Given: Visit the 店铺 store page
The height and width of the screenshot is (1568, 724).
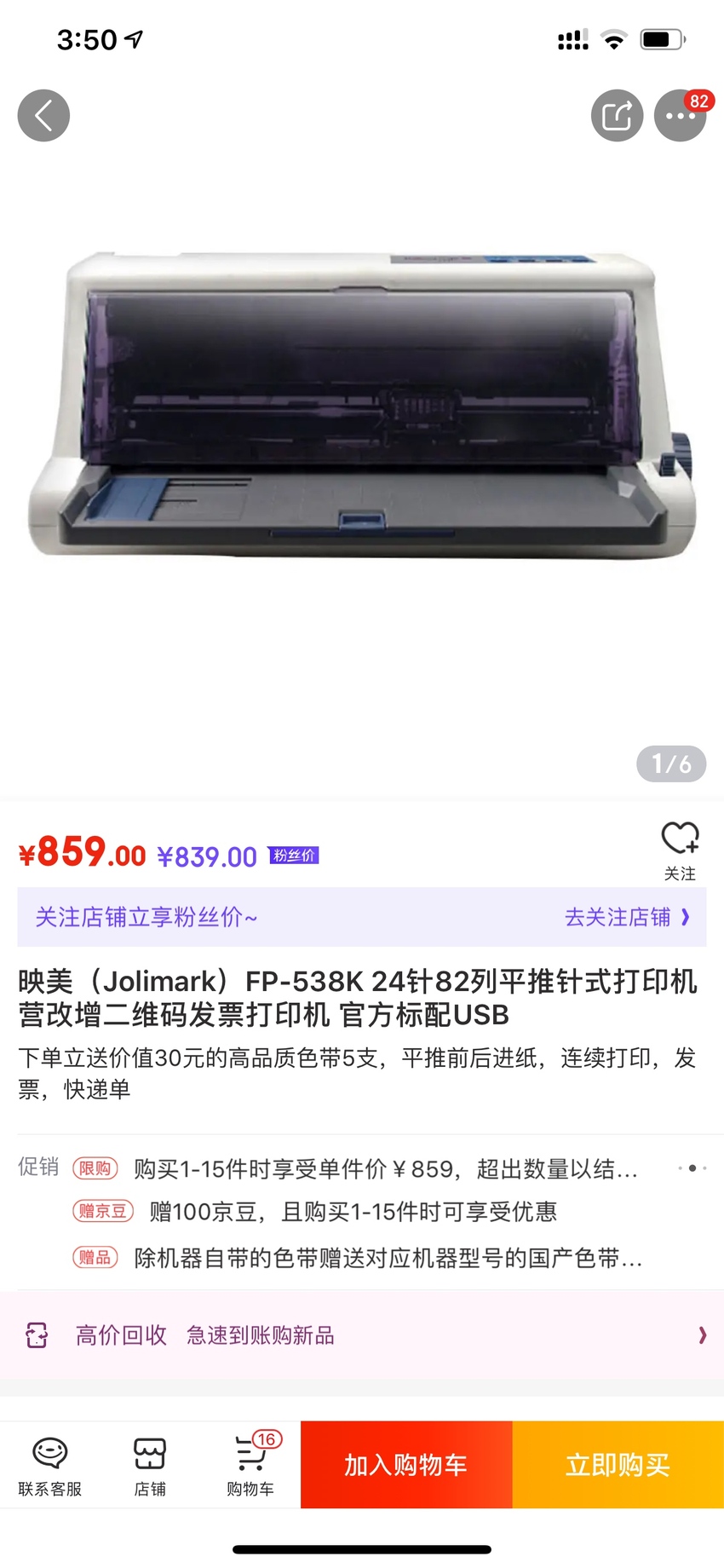Looking at the screenshot, I should [x=150, y=1466].
